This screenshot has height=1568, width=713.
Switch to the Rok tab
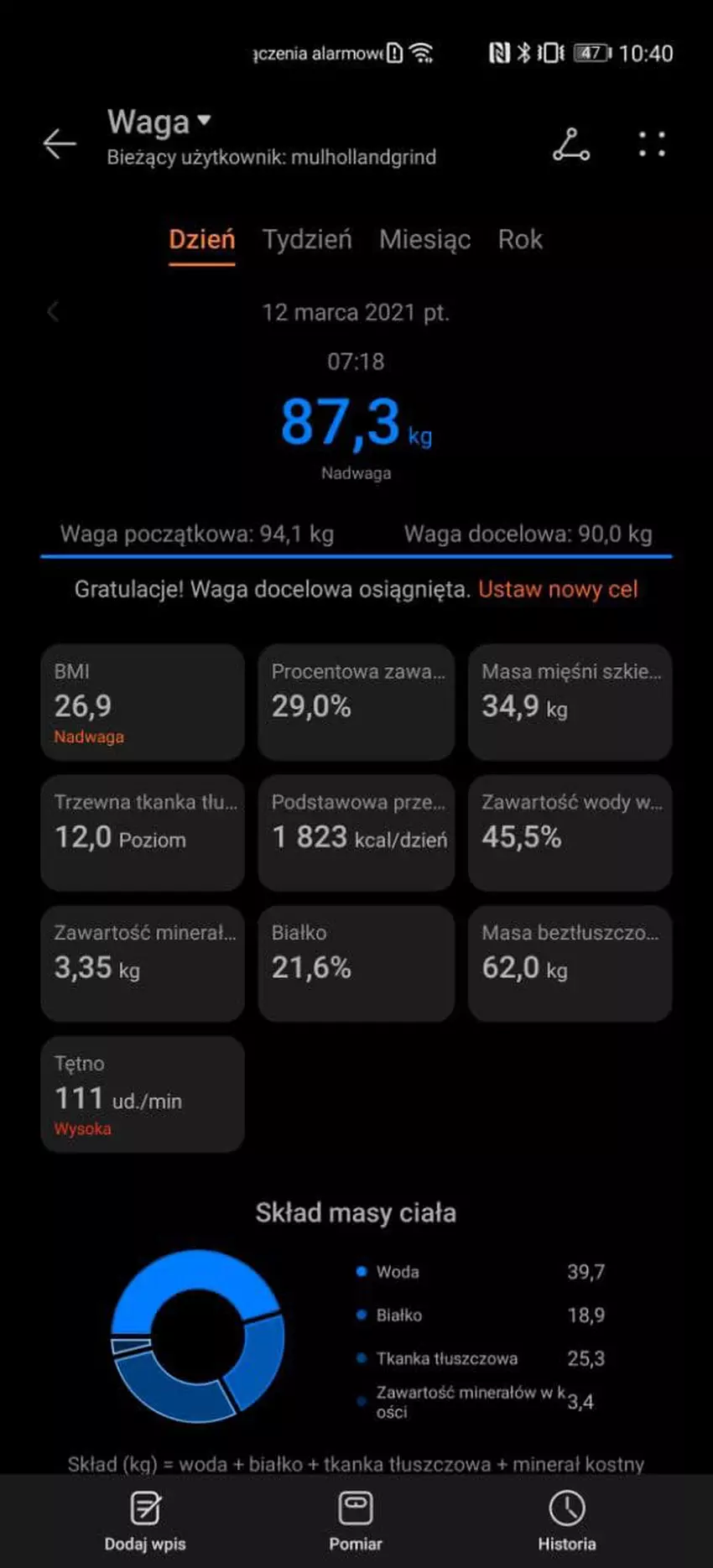(520, 240)
